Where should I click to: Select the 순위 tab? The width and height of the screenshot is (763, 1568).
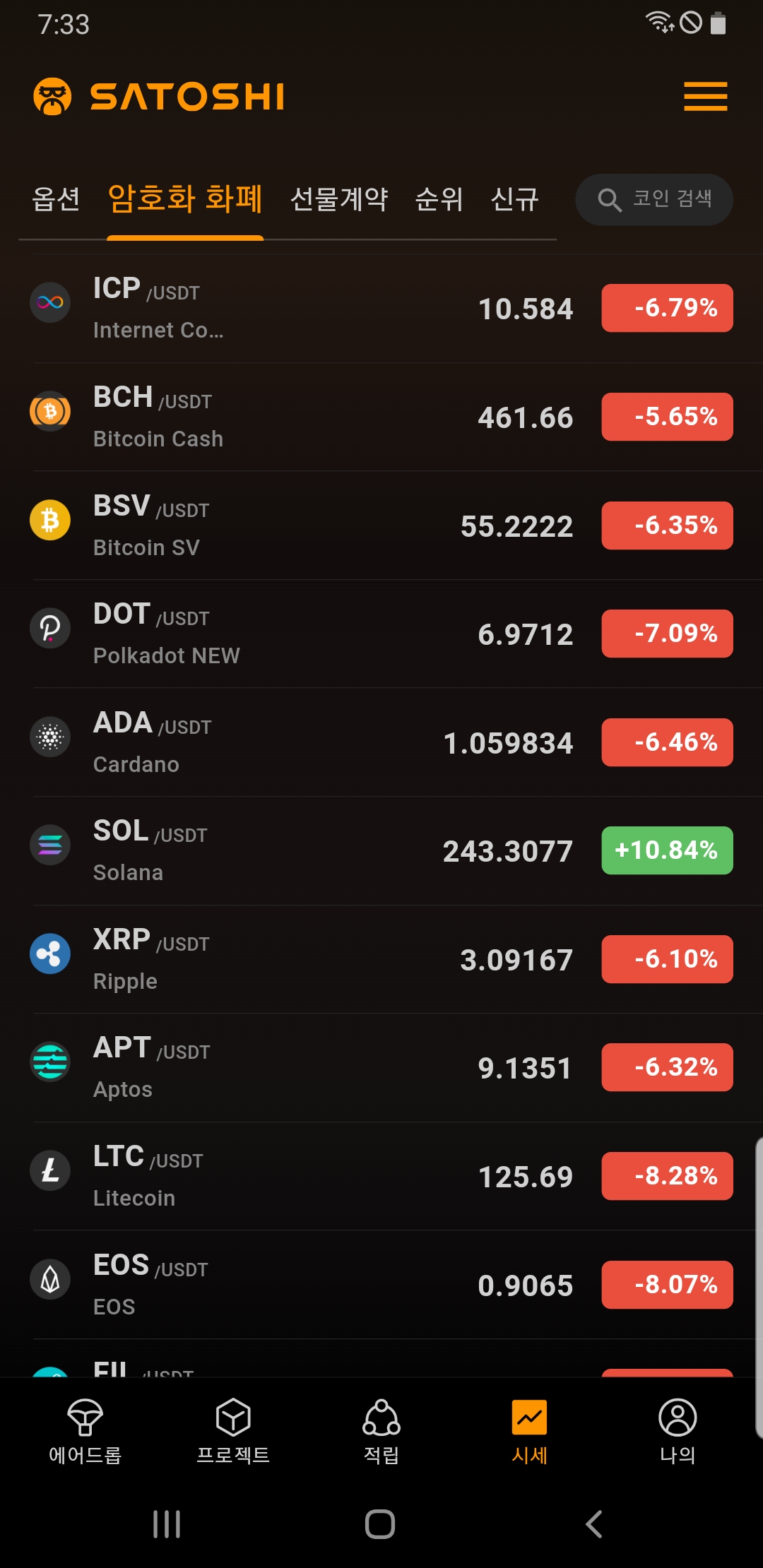click(439, 199)
